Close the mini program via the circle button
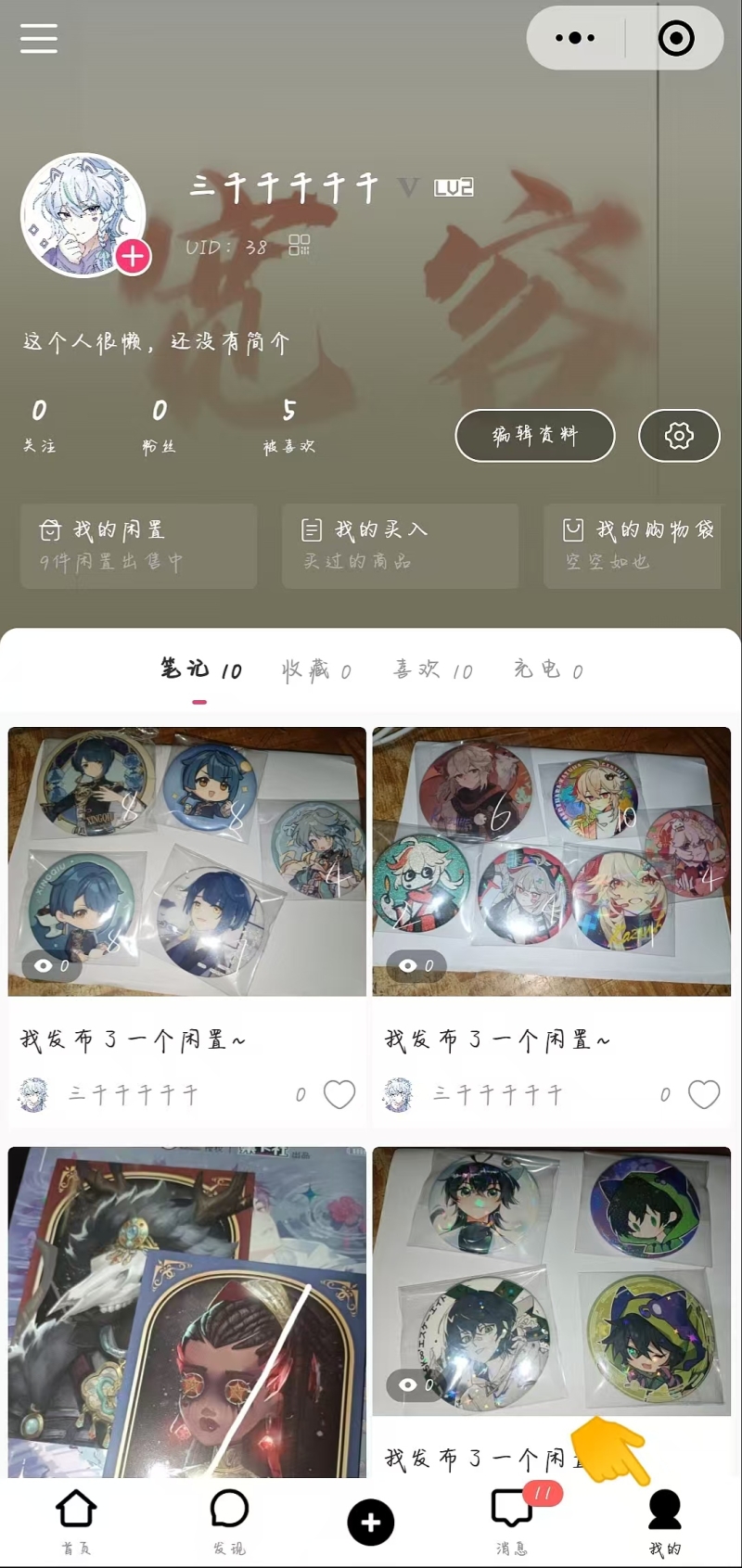This screenshot has width=742, height=1568. coord(675,38)
